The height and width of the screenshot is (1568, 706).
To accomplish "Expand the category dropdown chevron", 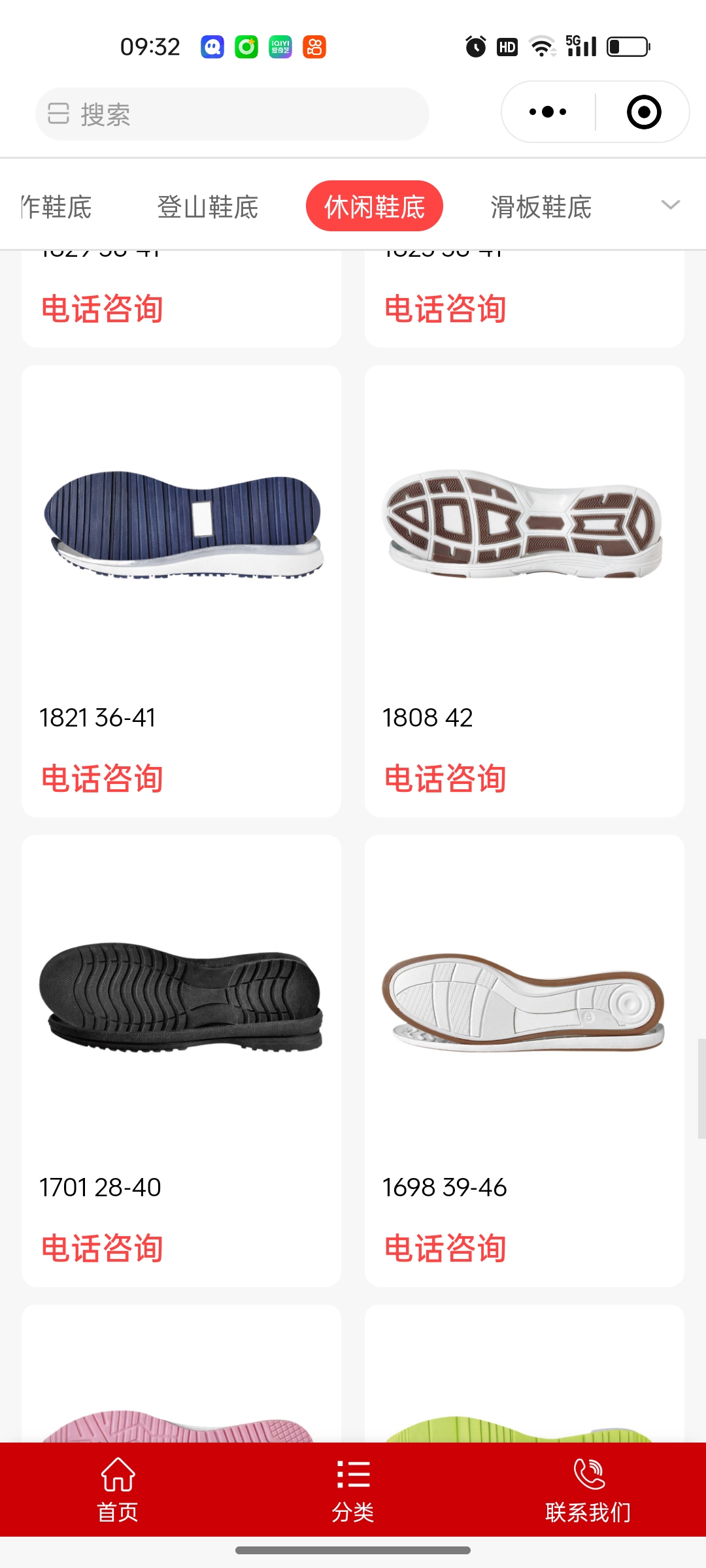I will [x=670, y=205].
